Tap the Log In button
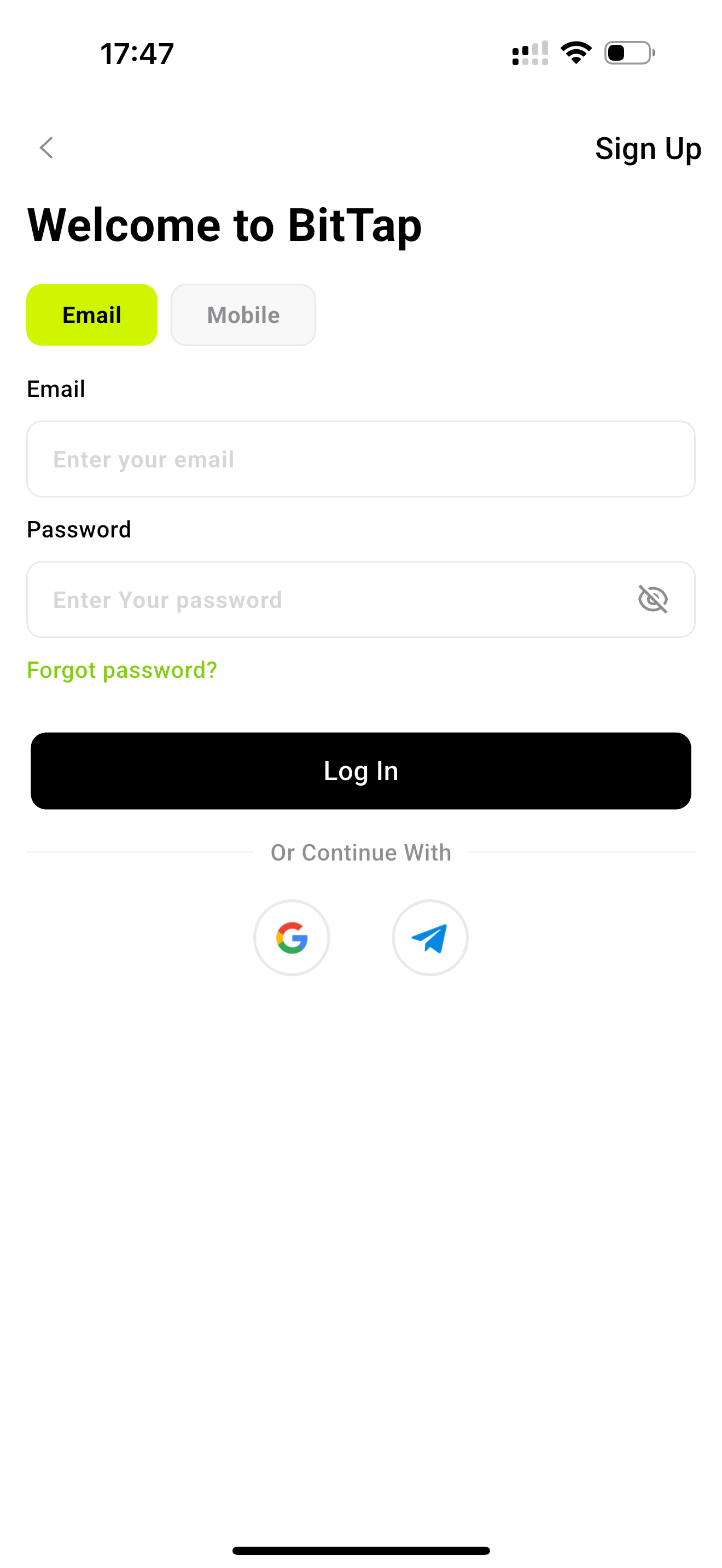722x1568 pixels. pos(360,771)
